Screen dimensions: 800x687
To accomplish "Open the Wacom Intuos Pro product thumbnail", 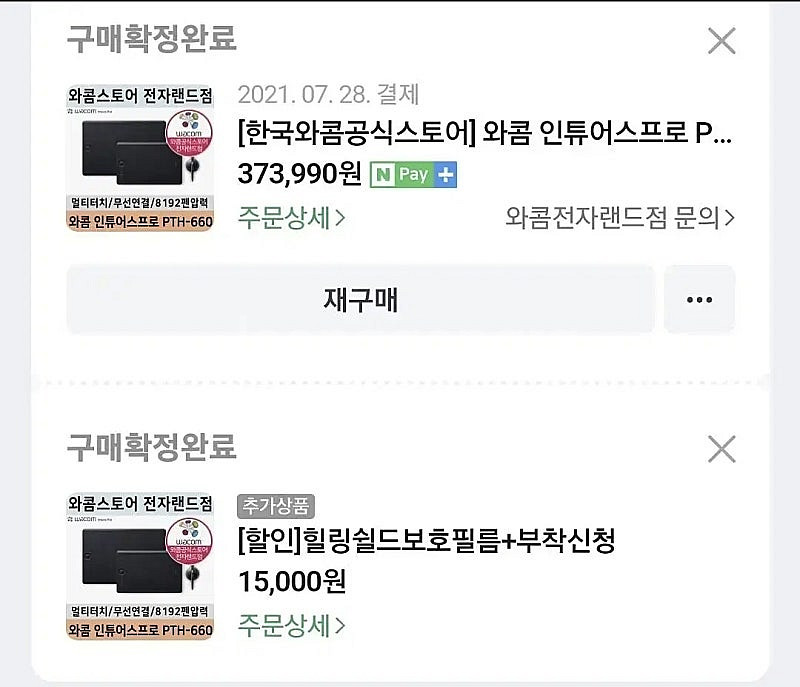I will point(140,159).
